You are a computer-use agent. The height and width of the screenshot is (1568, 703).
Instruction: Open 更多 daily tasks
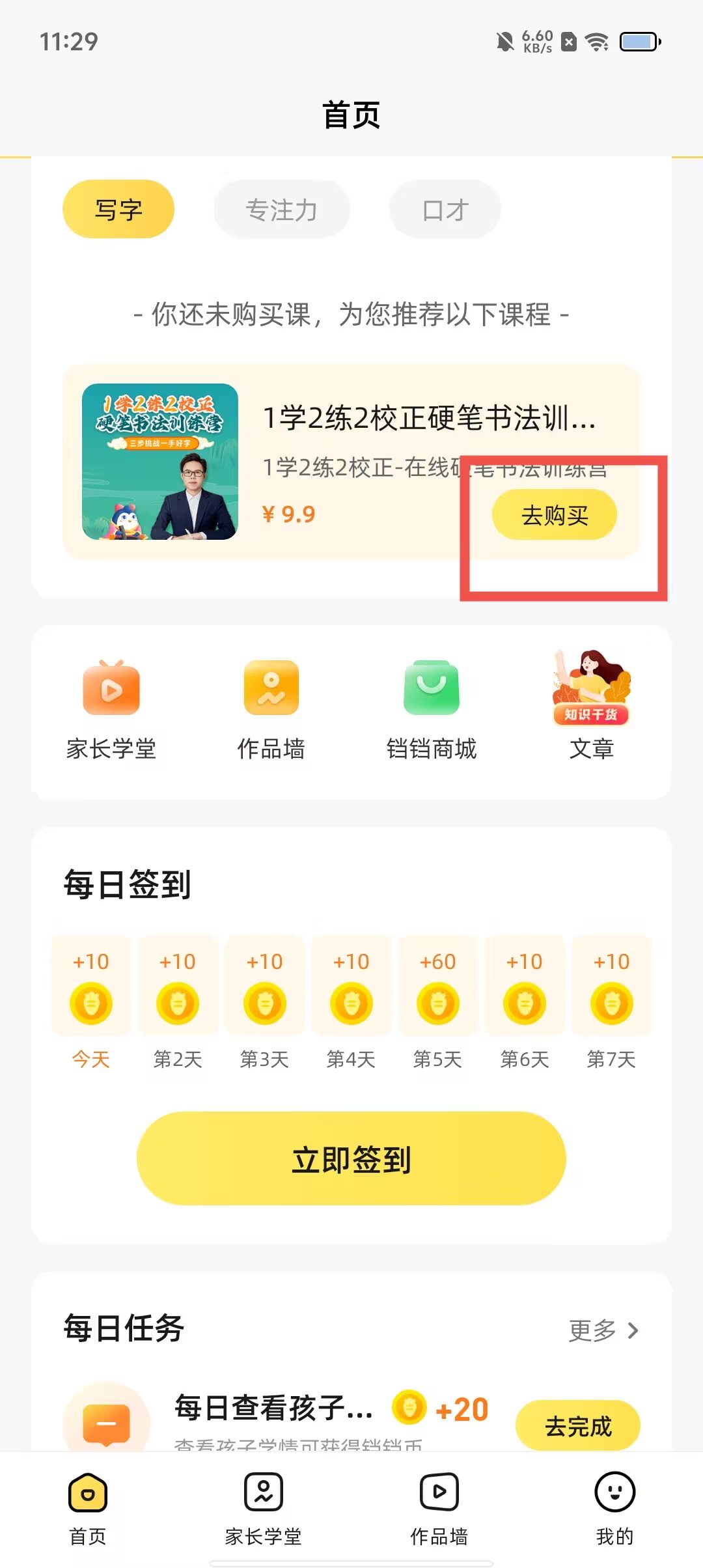603,1330
